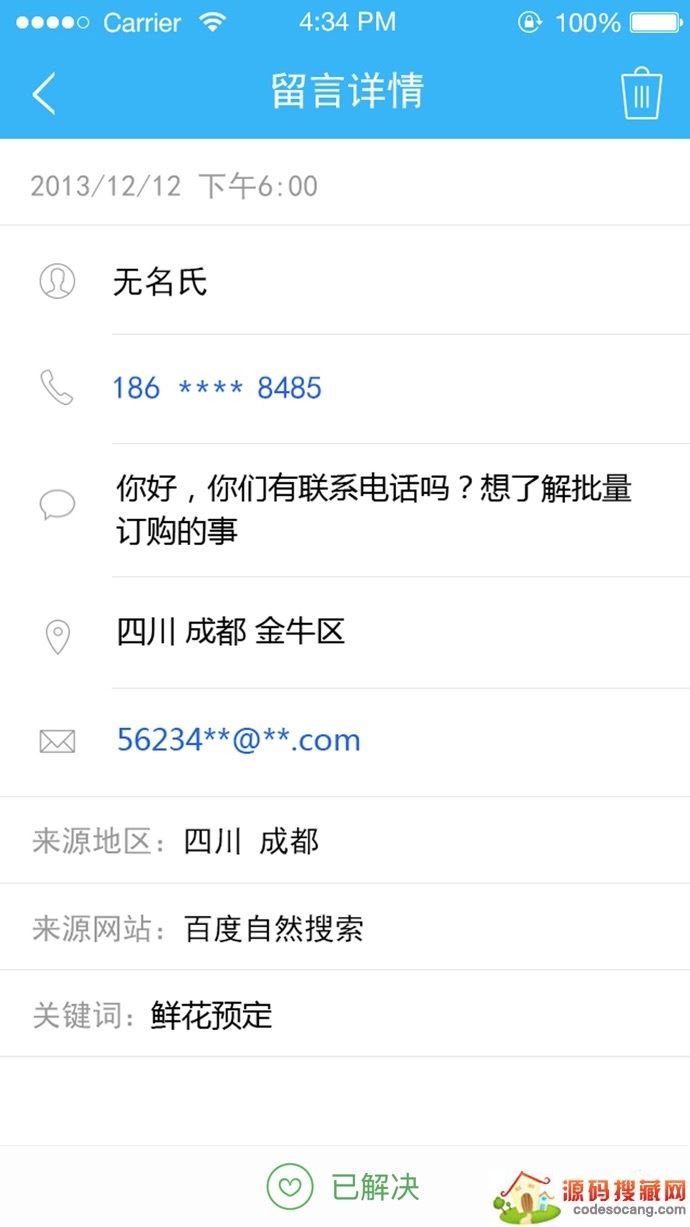Screen dimensions: 690x1227
Task: Email the address 56234**@**.com
Action: [238, 740]
